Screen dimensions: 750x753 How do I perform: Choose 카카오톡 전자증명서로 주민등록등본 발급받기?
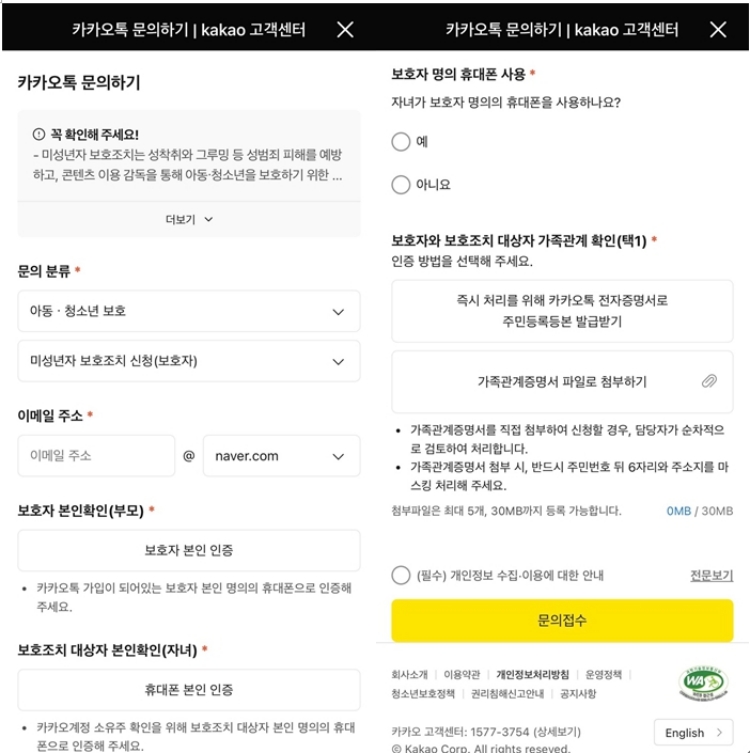pos(562,310)
